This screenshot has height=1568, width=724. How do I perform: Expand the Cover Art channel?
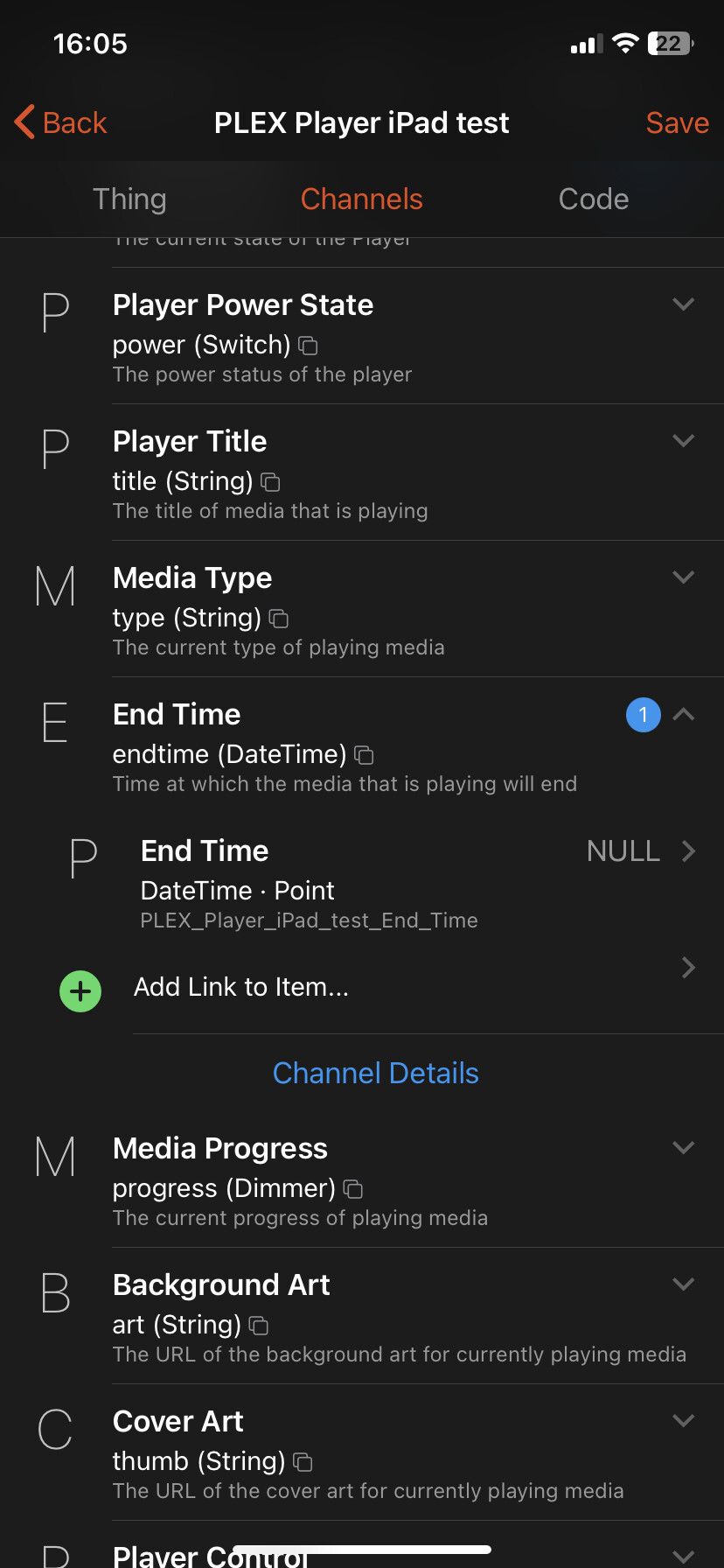[x=684, y=1421]
